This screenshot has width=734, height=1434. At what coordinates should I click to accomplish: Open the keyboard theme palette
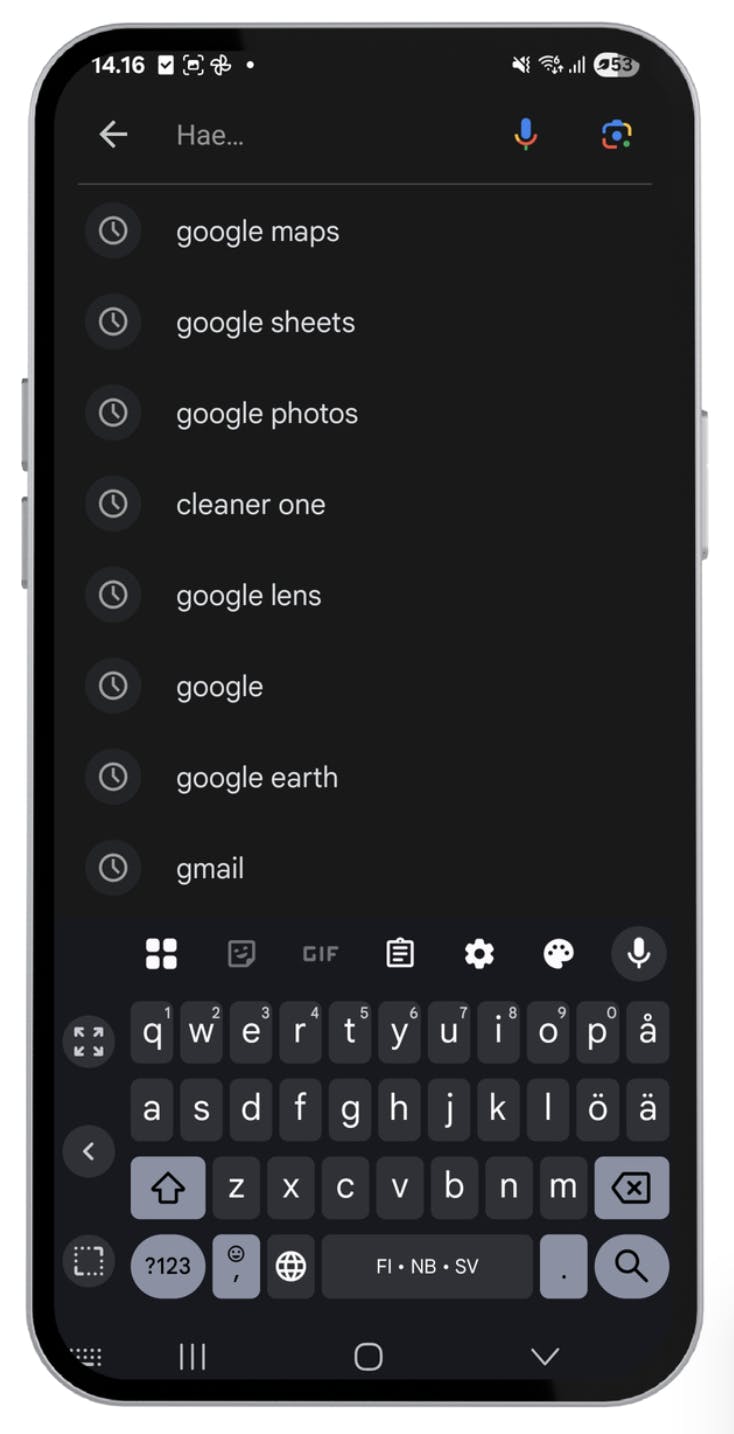(x=558, y=954)
